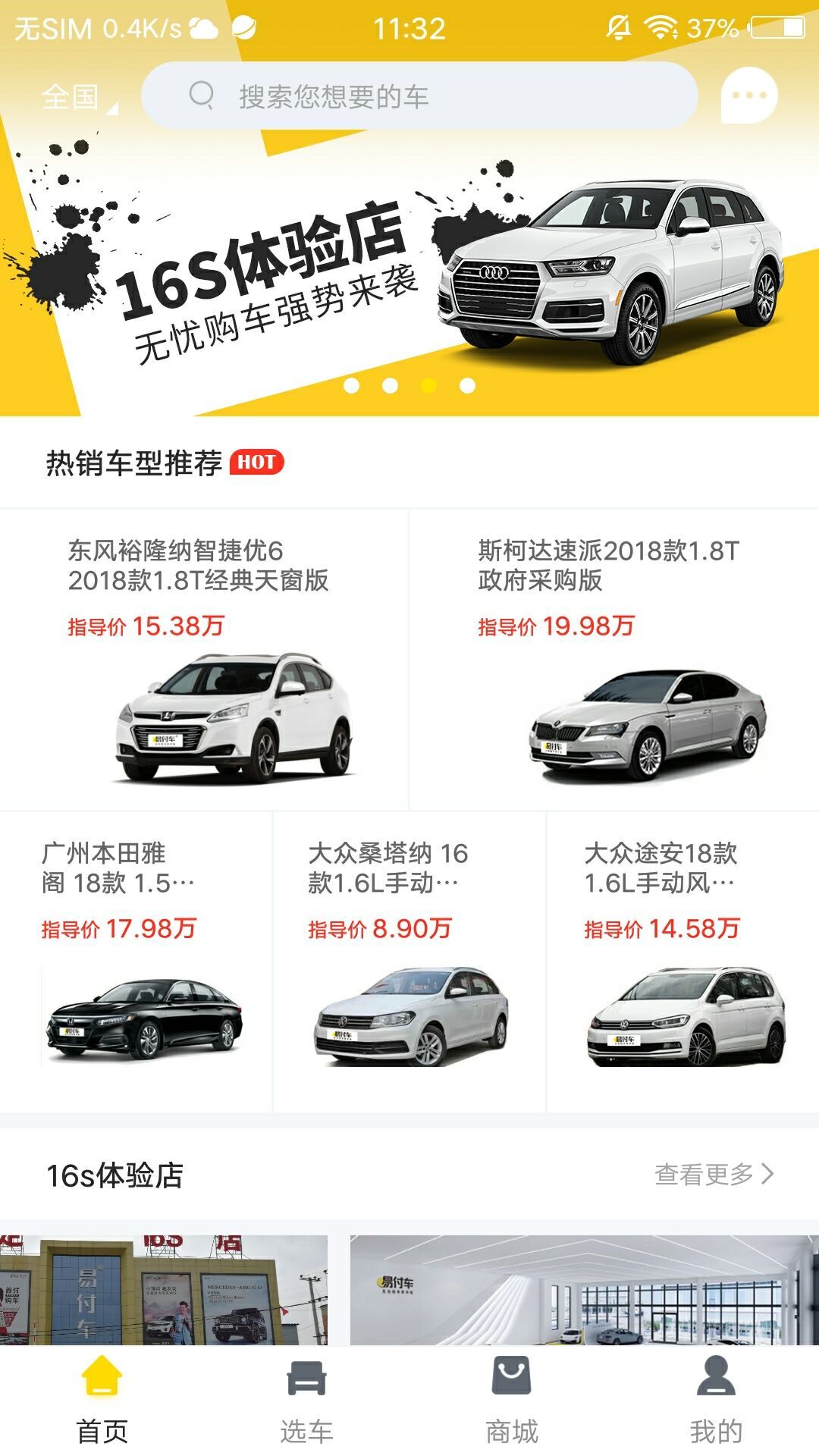Open the 大众桑塔纳 16款 car card
Viewport: 819px width, 1456px height.
click(x=409, y=962)
